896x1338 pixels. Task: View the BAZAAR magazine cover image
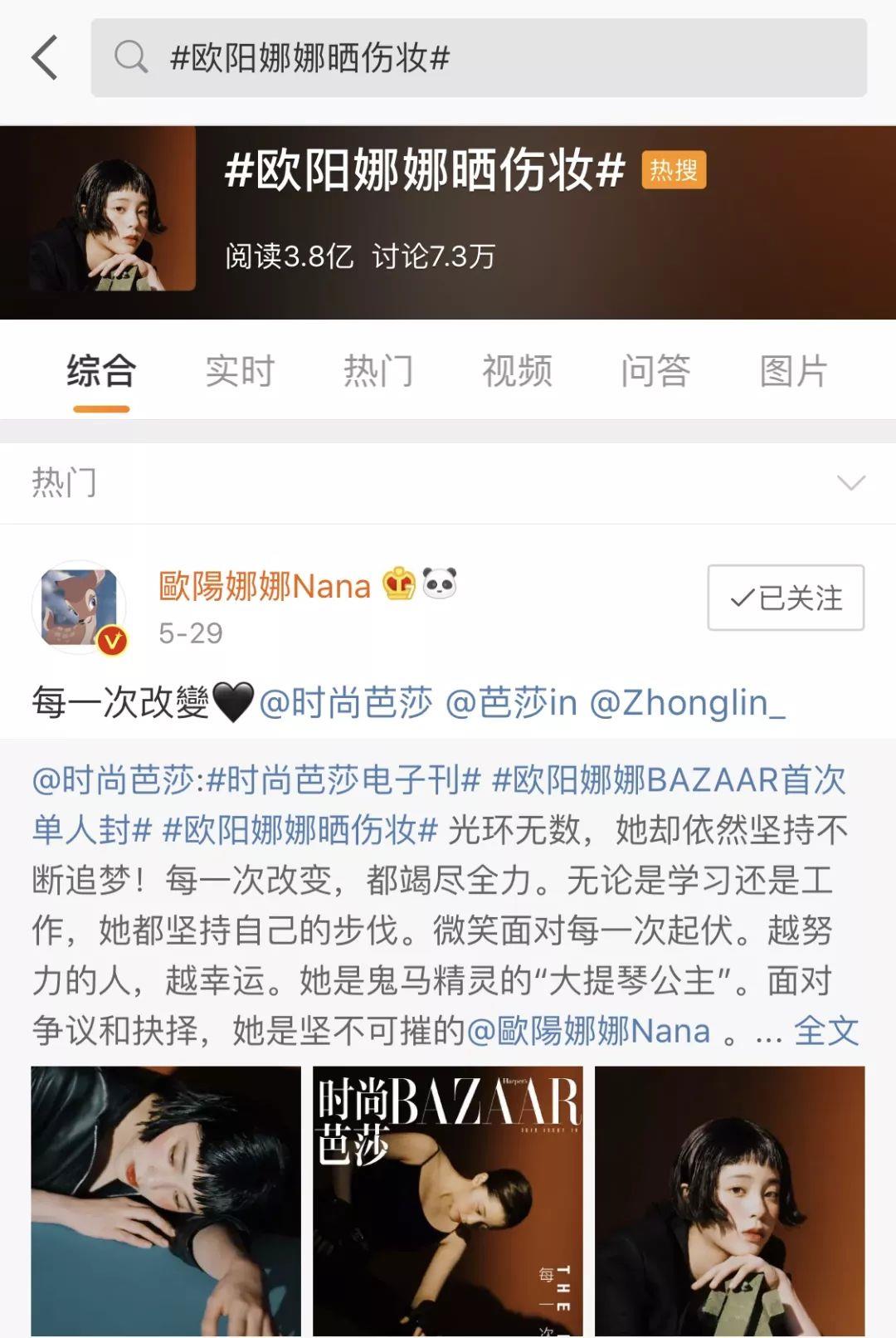(448, 1200)
